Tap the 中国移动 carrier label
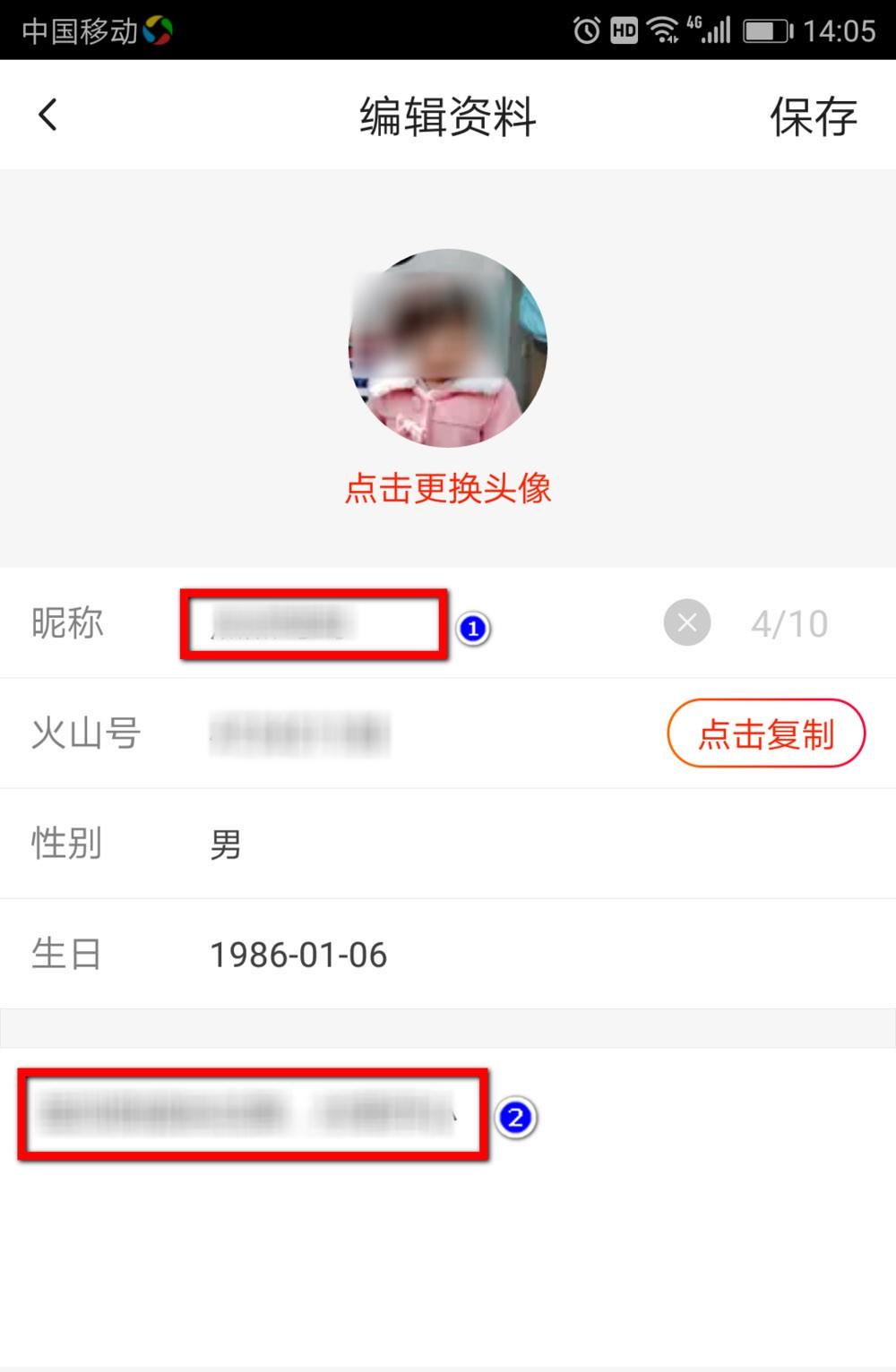This screenshot has width=896, height=1372. pyautogui.click(x=81, y=30)
